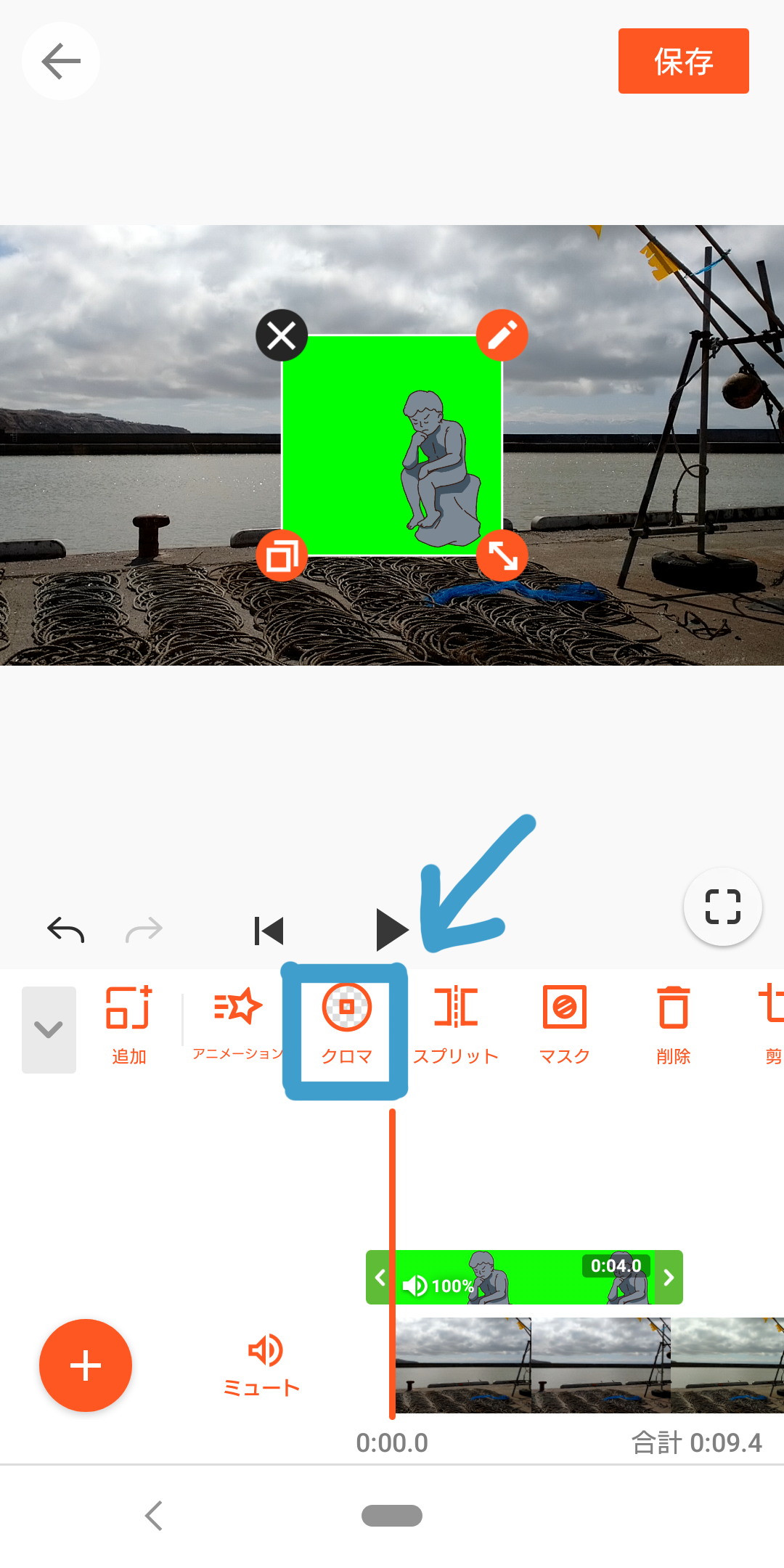This screenshot has height=1568, width=784.
Task: Tap the 削除 delete tool
Action: pyautogui.click(x=673, y=1025)
